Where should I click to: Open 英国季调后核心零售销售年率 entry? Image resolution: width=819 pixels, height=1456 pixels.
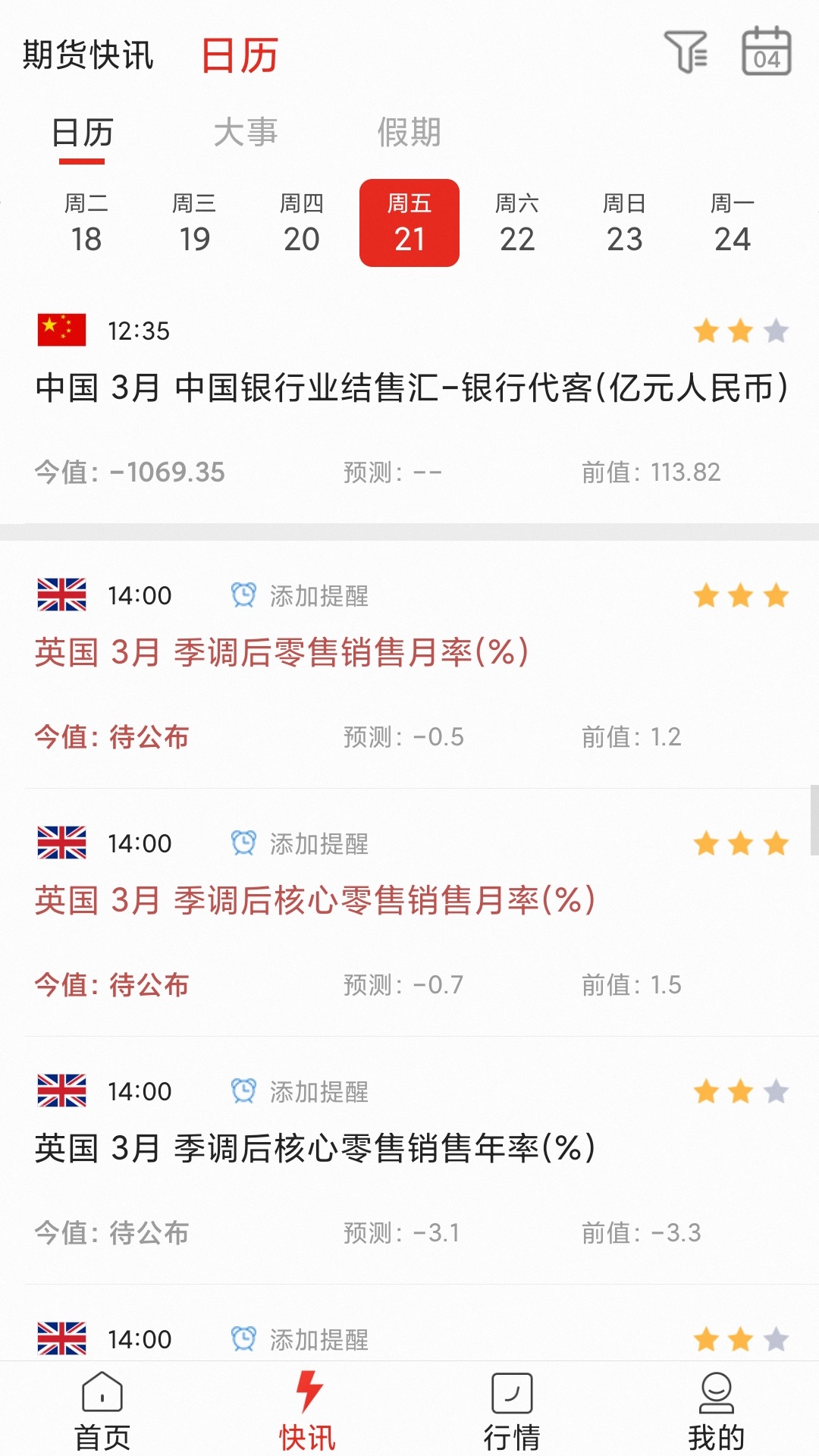(409, 1160)
